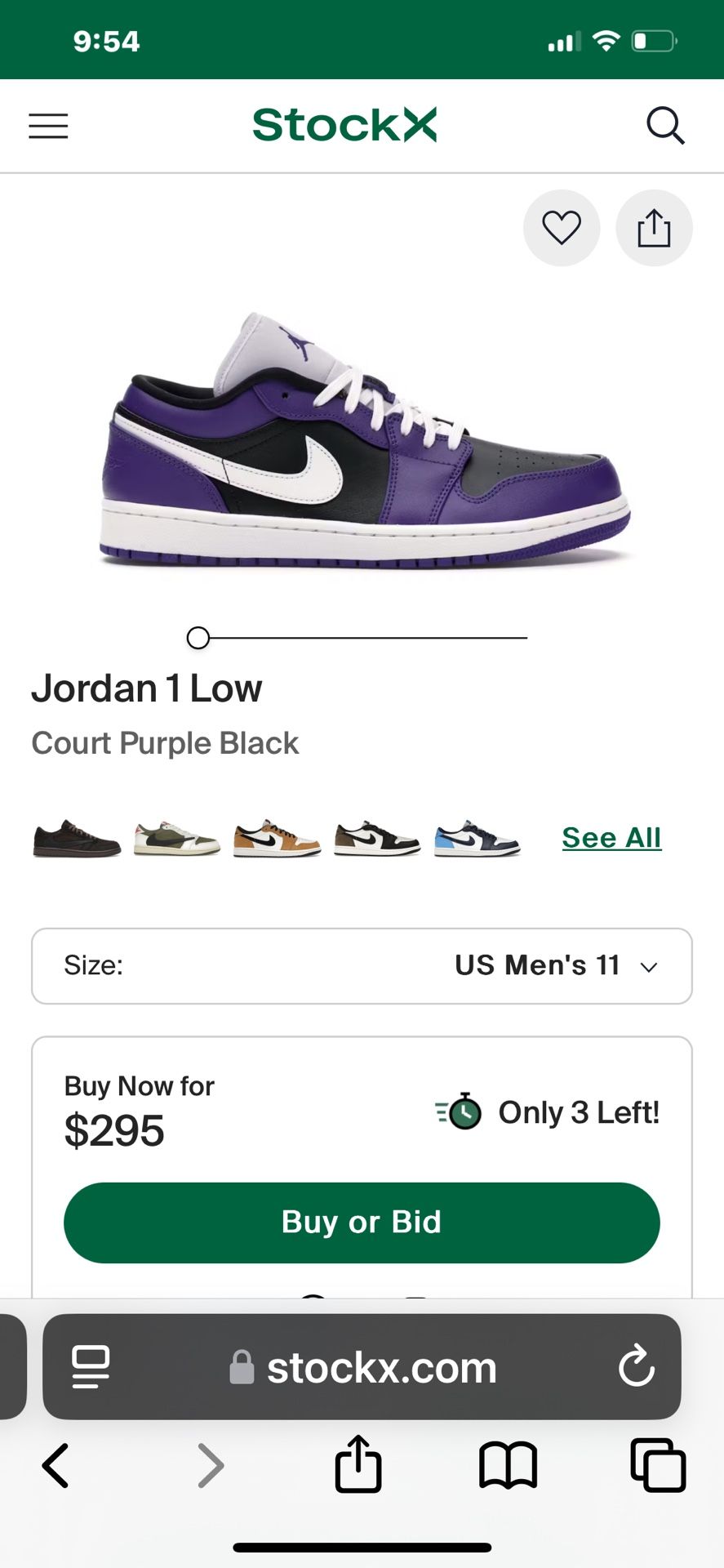Tap the Safari tabs overview icon
Viewport: 724px width, 1568px height.
tap(659, 1466)
